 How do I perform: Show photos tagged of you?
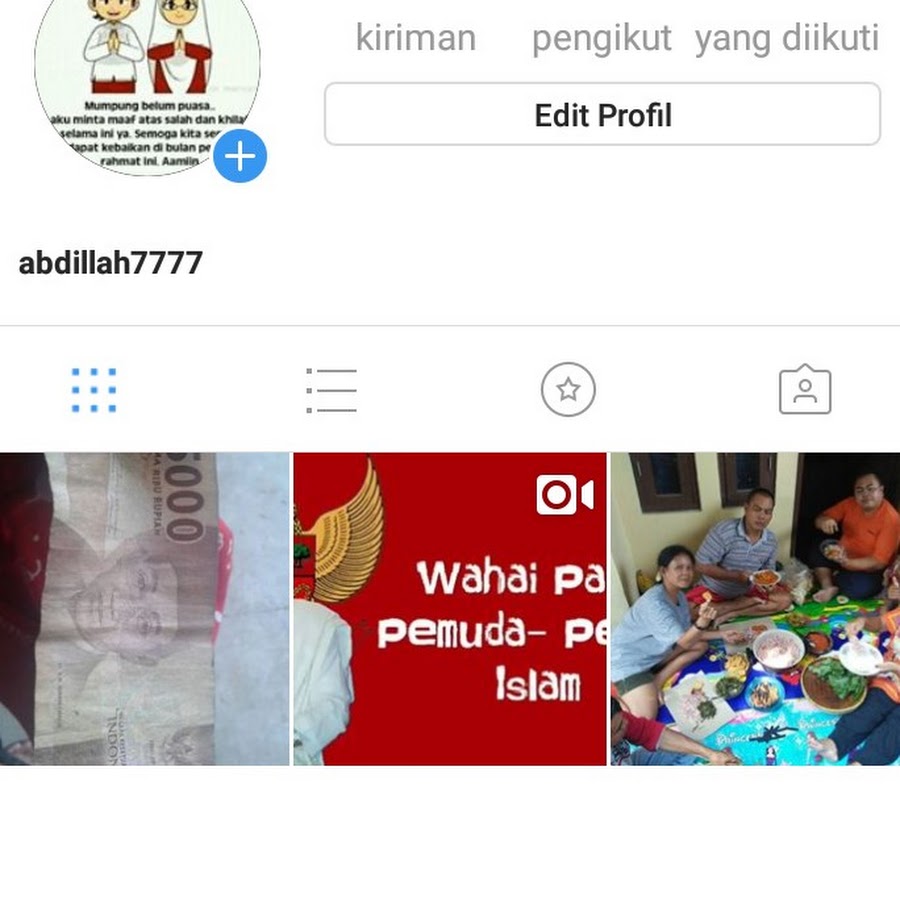point(805,389)
